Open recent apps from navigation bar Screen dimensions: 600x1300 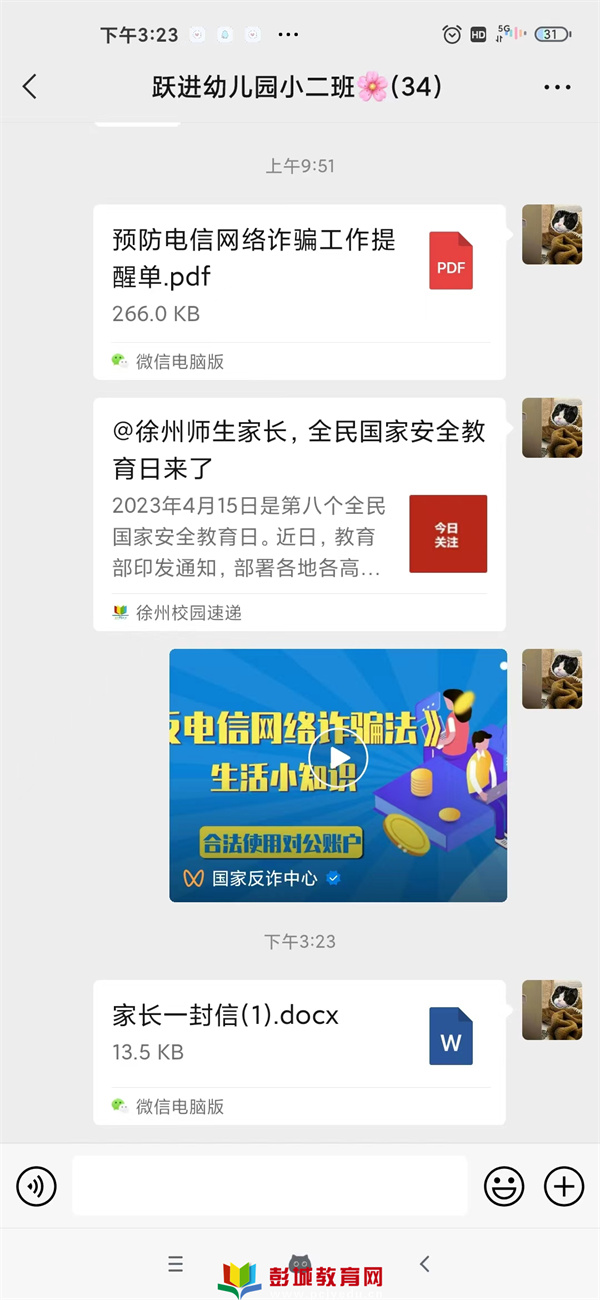(176, 1264)
